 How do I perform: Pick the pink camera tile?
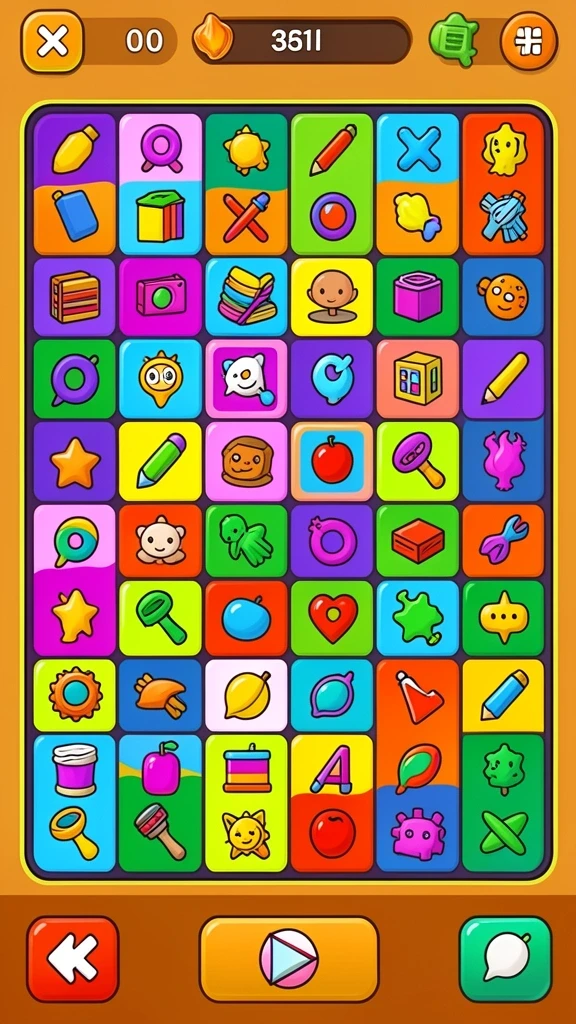coord(160,296)
